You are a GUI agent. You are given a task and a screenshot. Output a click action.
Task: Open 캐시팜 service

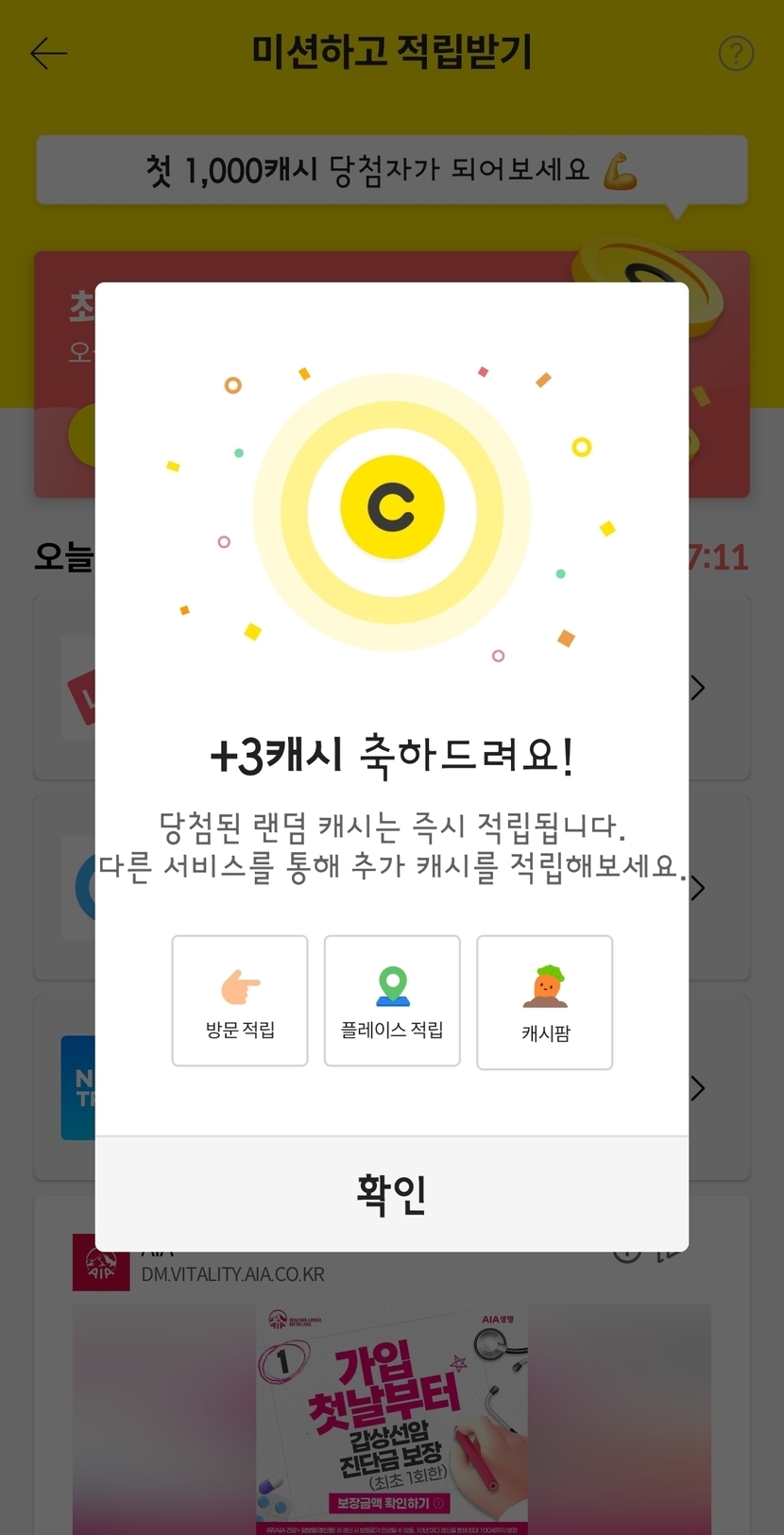coord(545,1002)
